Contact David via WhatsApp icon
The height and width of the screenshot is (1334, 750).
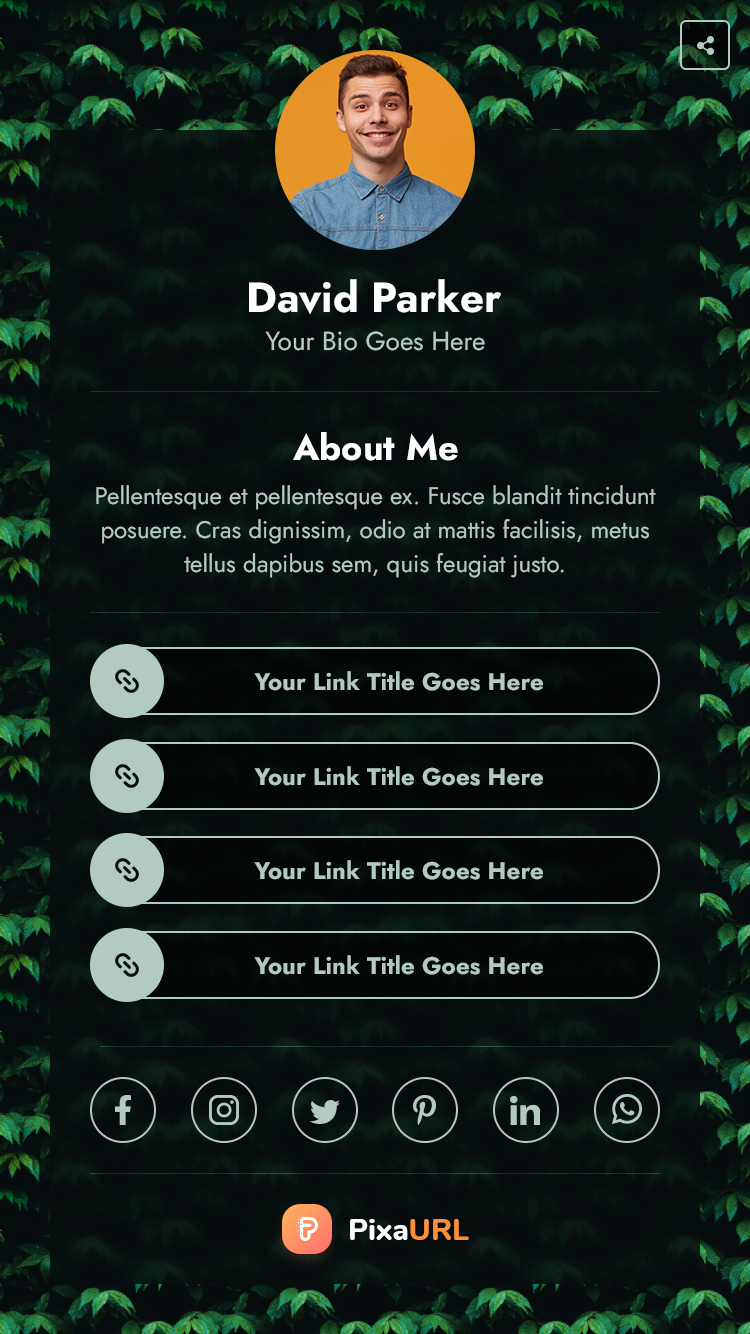(627, 1110)
